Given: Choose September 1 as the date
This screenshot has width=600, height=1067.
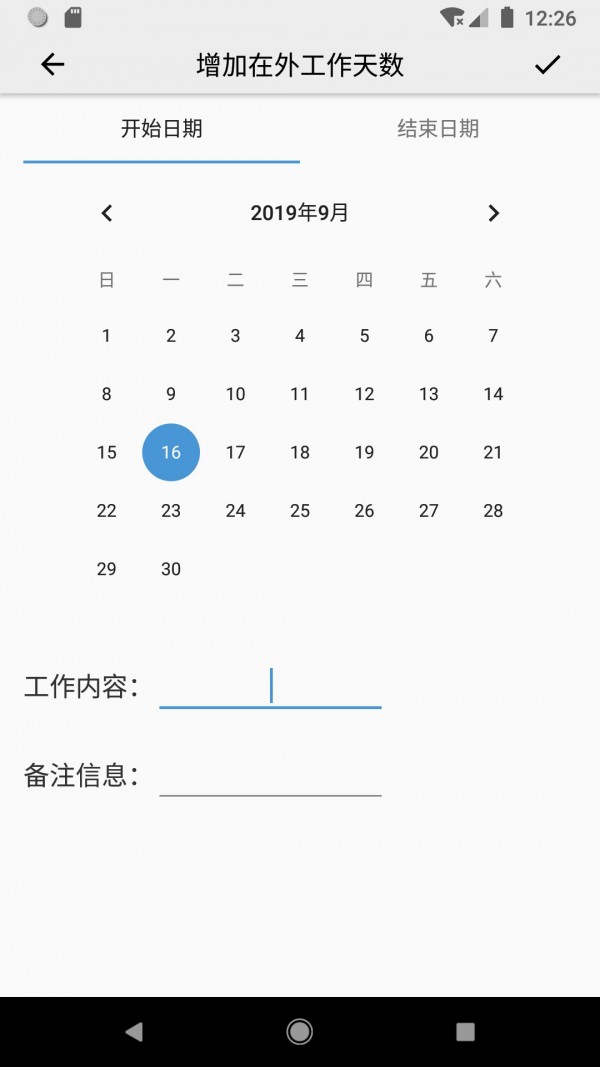Looking at the screenshot, I should tap(107, 336).
